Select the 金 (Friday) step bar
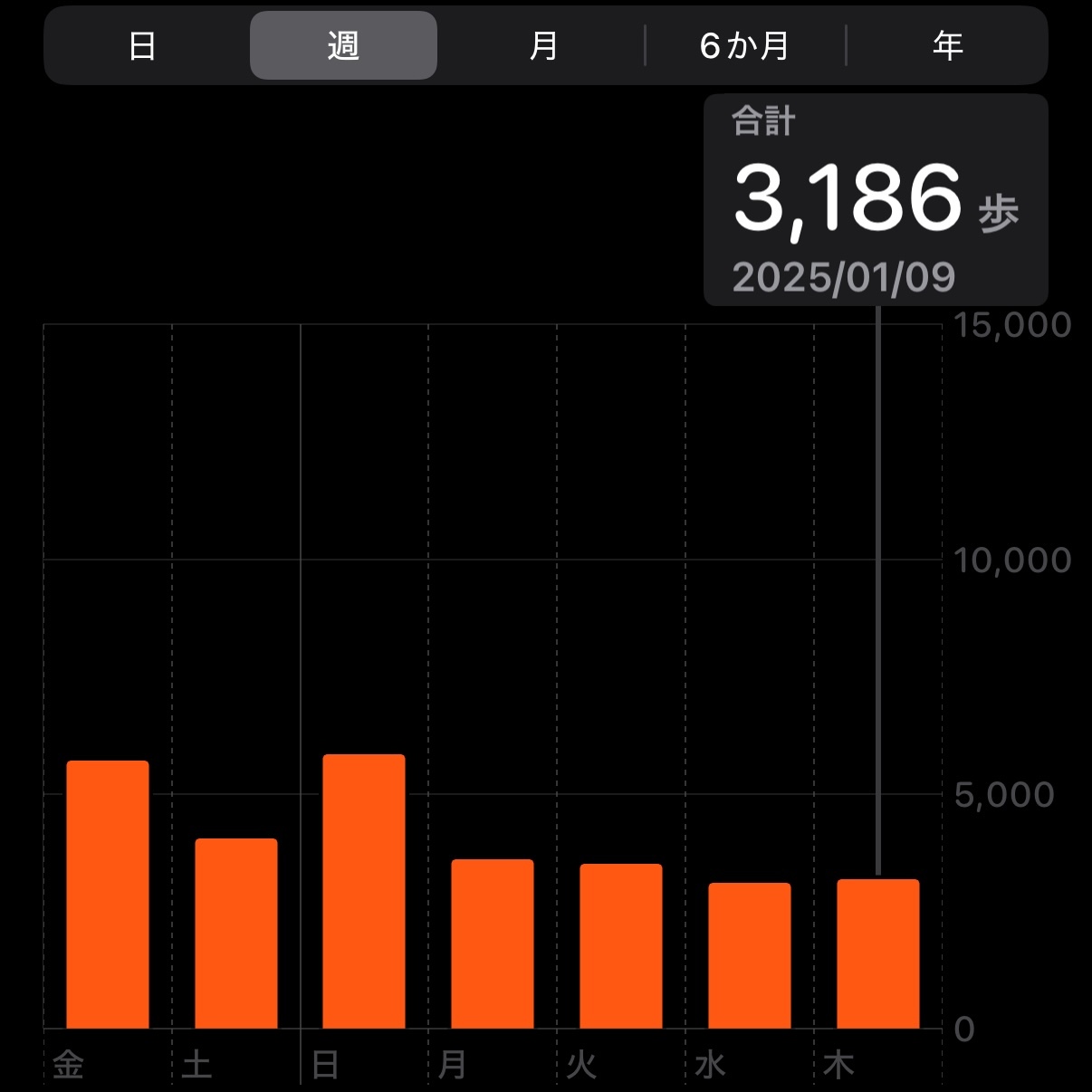 108,895
